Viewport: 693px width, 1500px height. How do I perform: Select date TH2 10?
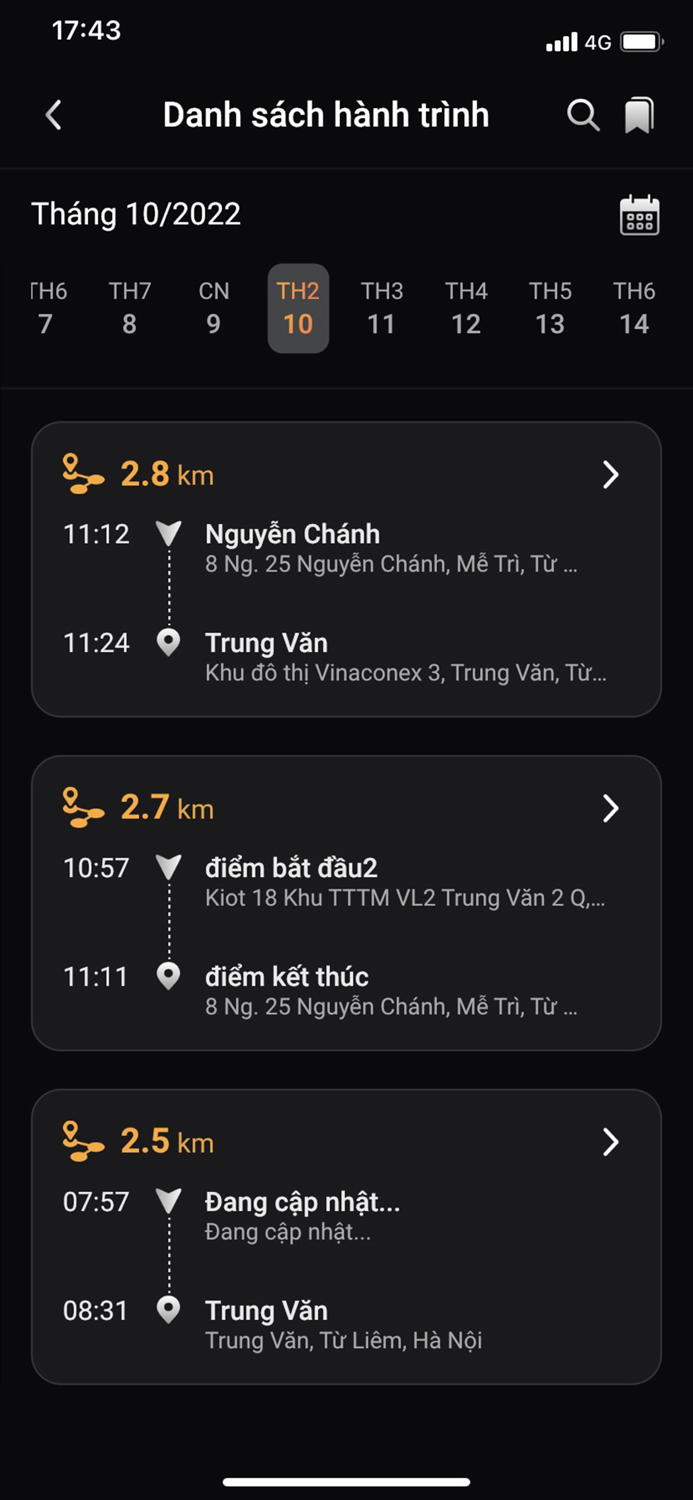coord(298,308)
